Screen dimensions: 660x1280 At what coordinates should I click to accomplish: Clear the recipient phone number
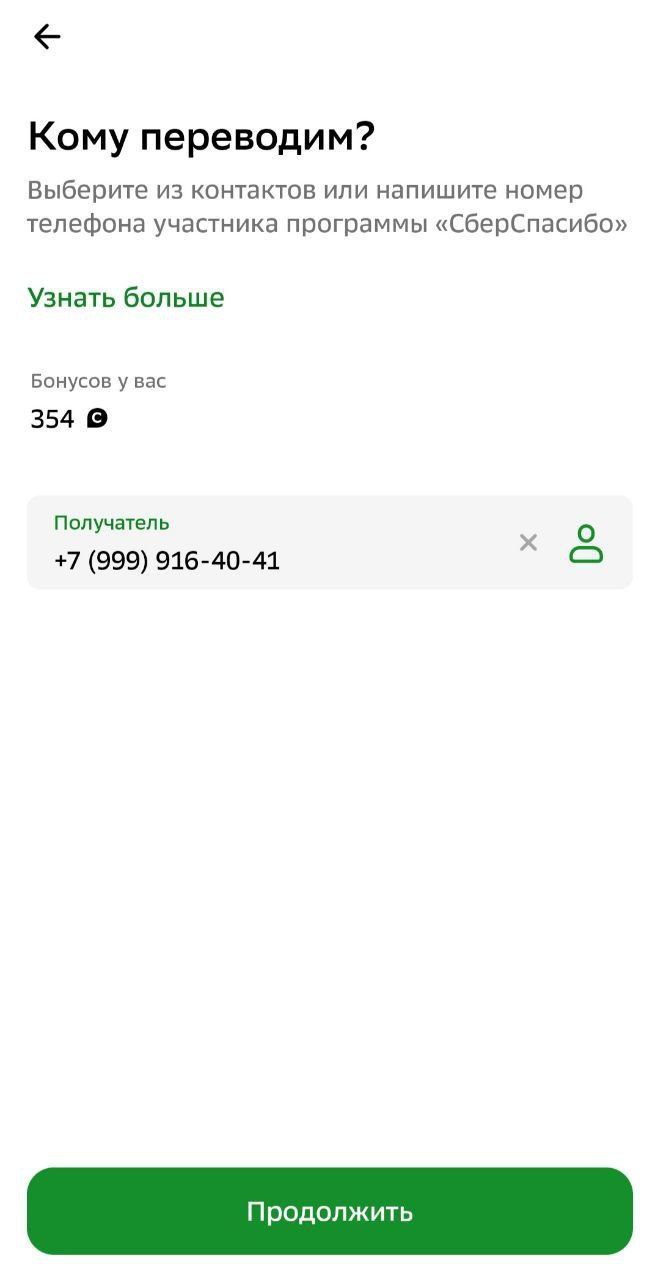coord(528,542)
